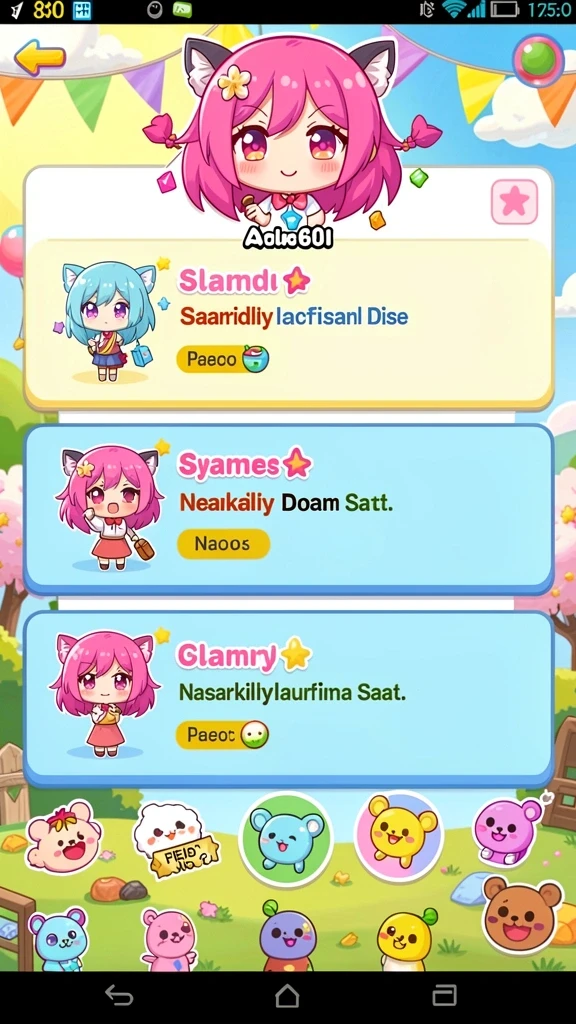Screen dimensions: 576x1024
Task: Open the Glamry character card
Action: [289, 697]
